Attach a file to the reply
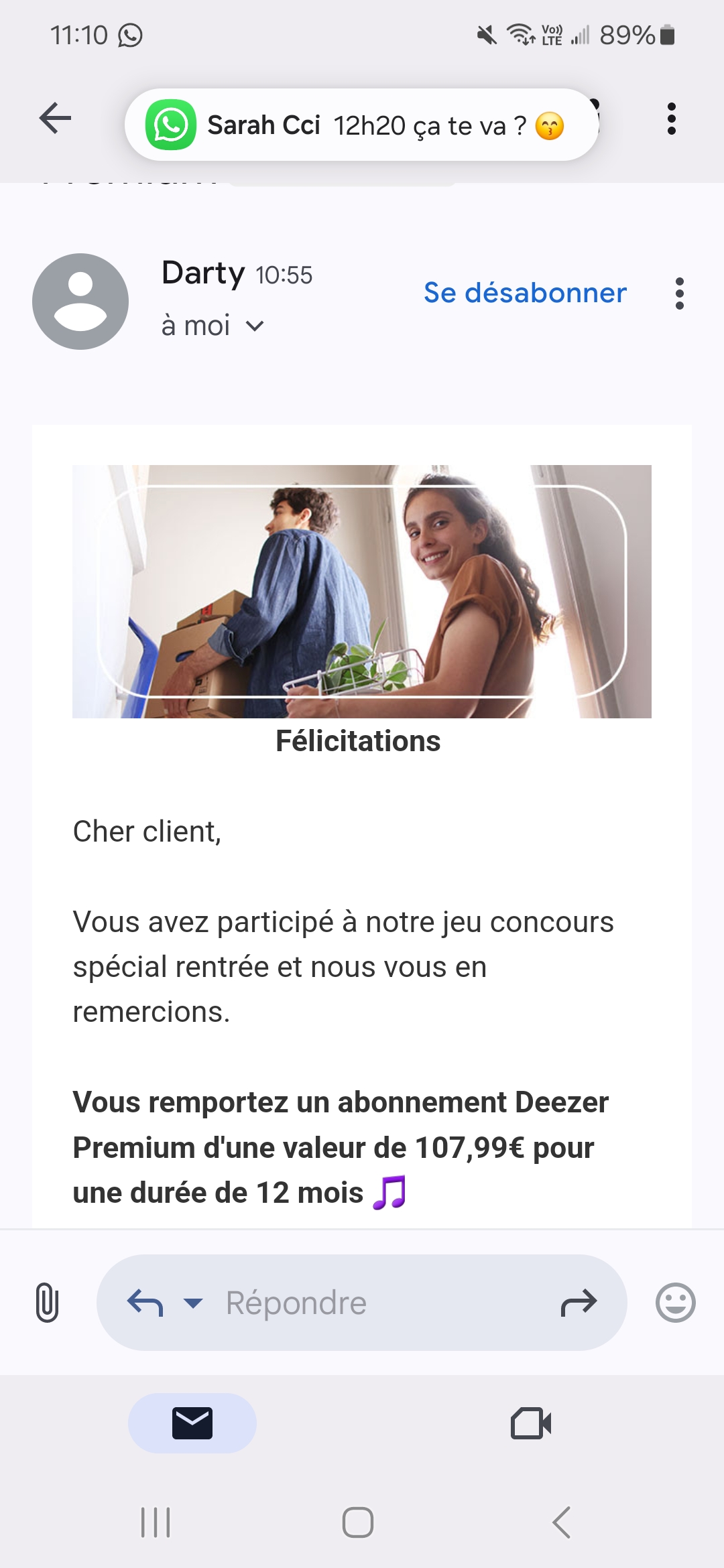The image size is (724, 1568). [x=47, y=1303]
